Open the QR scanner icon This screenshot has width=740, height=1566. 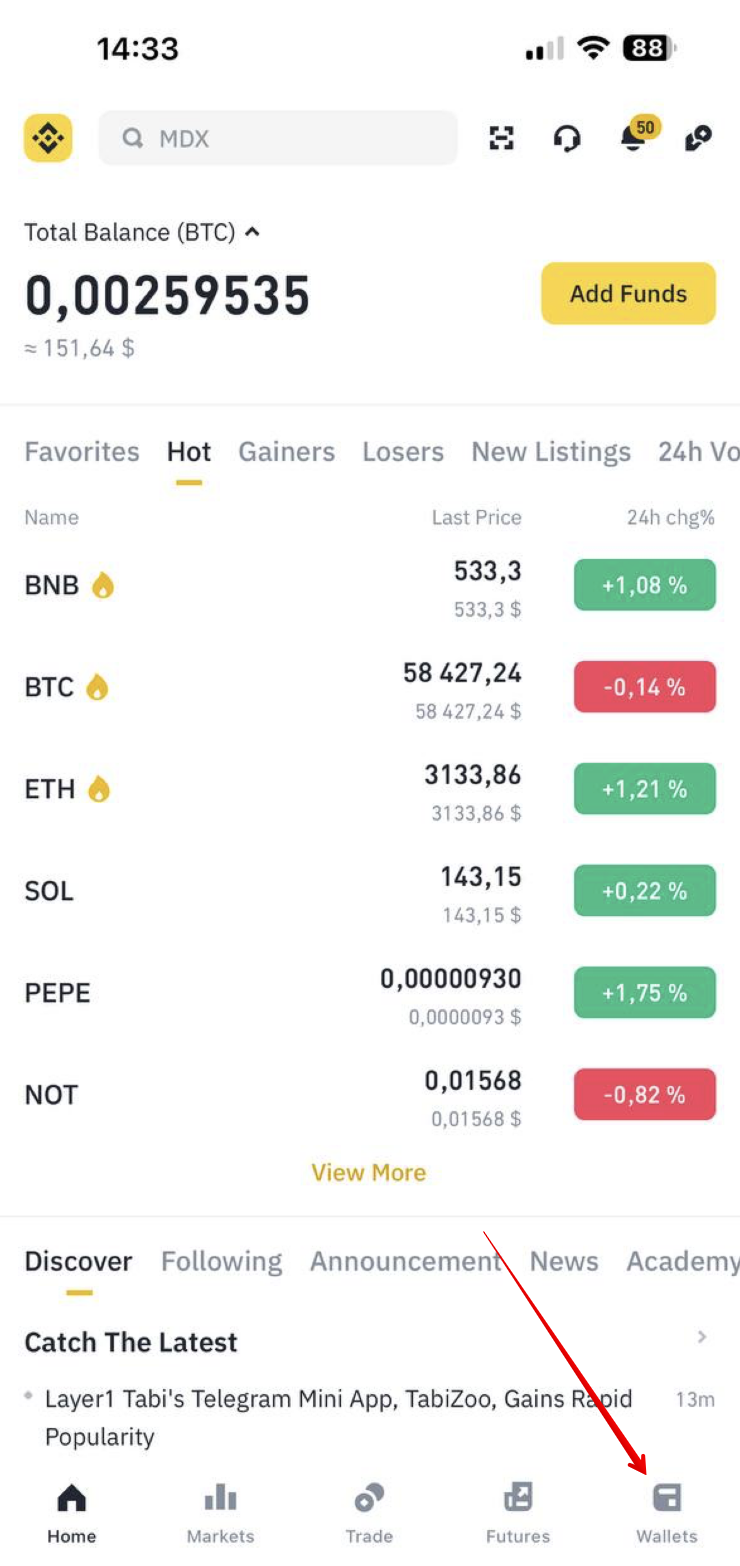tap(501, 138)
